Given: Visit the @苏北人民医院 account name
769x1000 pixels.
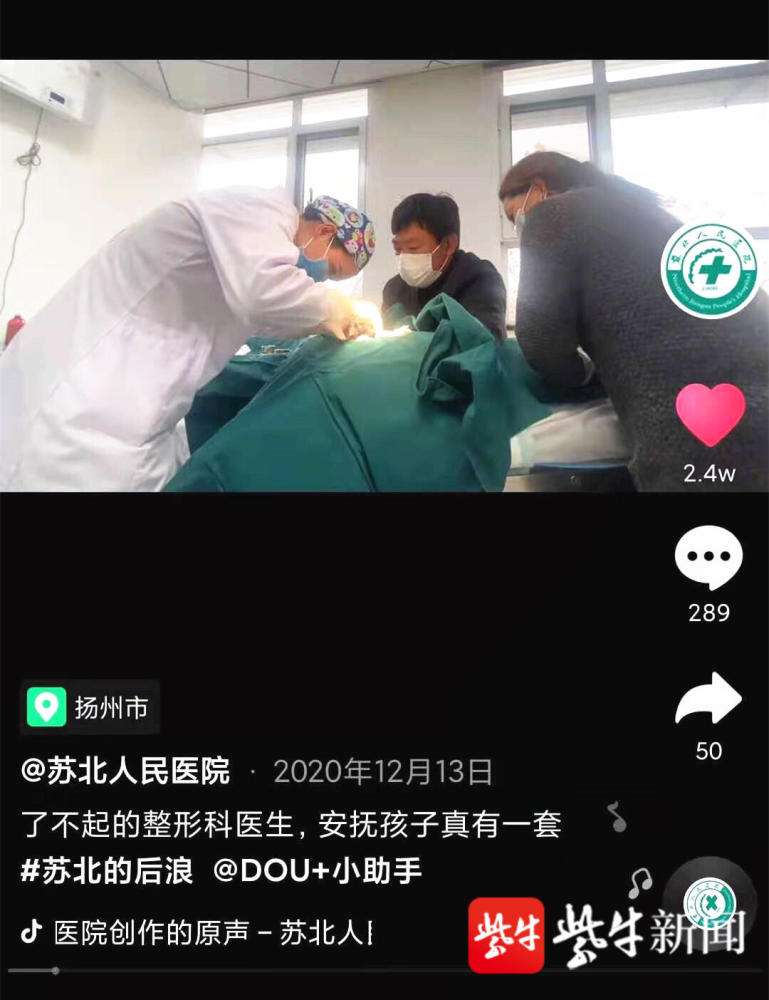Looking at the screenshot, I should click(x=126, y=771).
